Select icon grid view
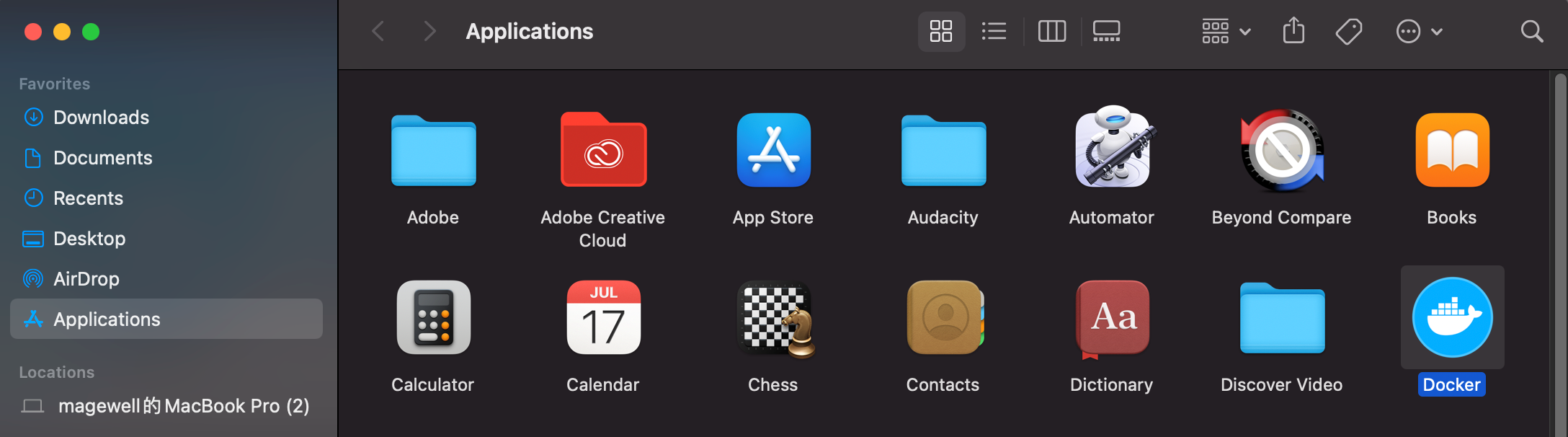This screenshot has height=437, width=1568. point(941,32)
